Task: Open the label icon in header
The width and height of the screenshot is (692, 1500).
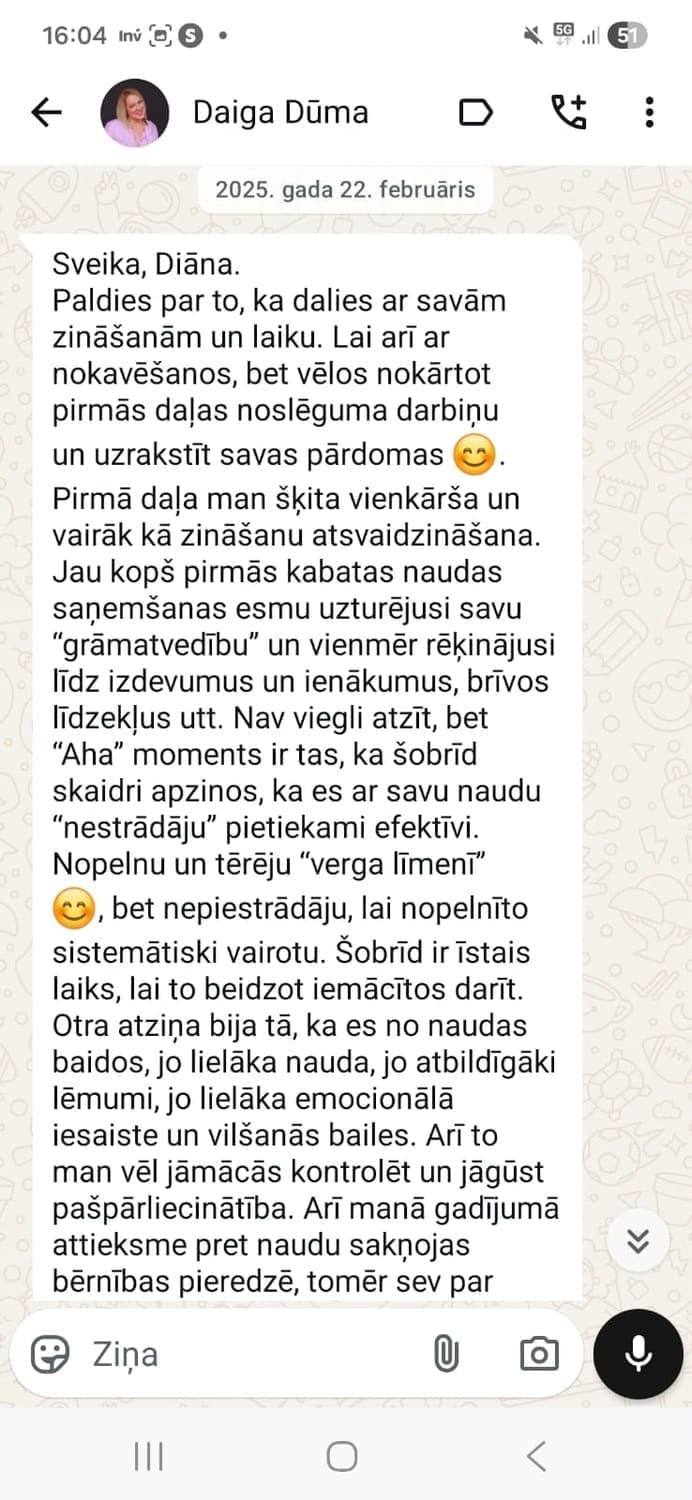Action: click(475, 113)
